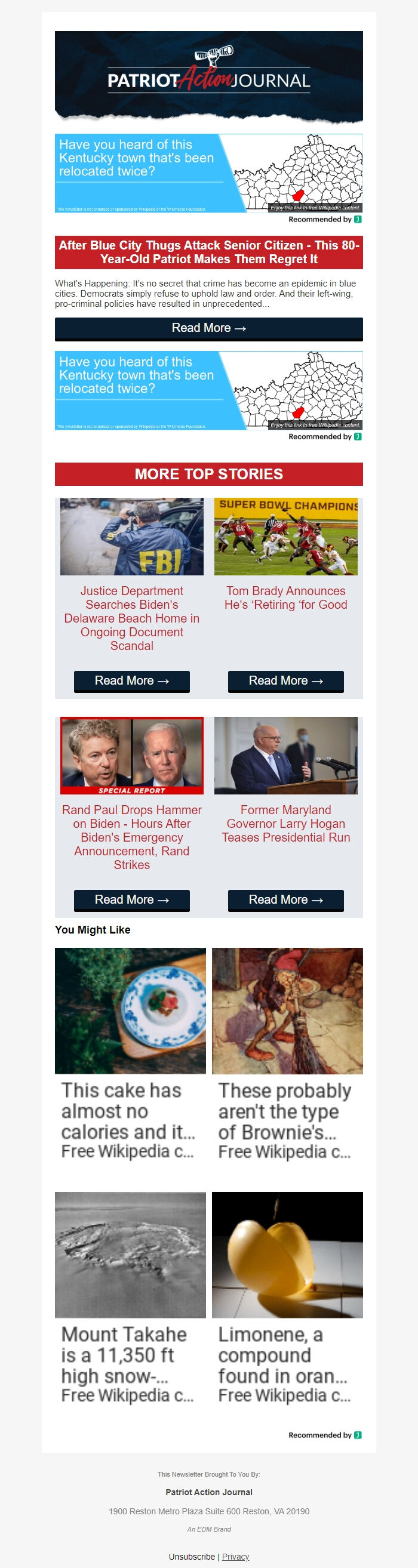Image resolution: width=418 pixels, height=1568 pixels.
Task: Read more about Justice Department Biden search
Action: [x=131, y=680]
